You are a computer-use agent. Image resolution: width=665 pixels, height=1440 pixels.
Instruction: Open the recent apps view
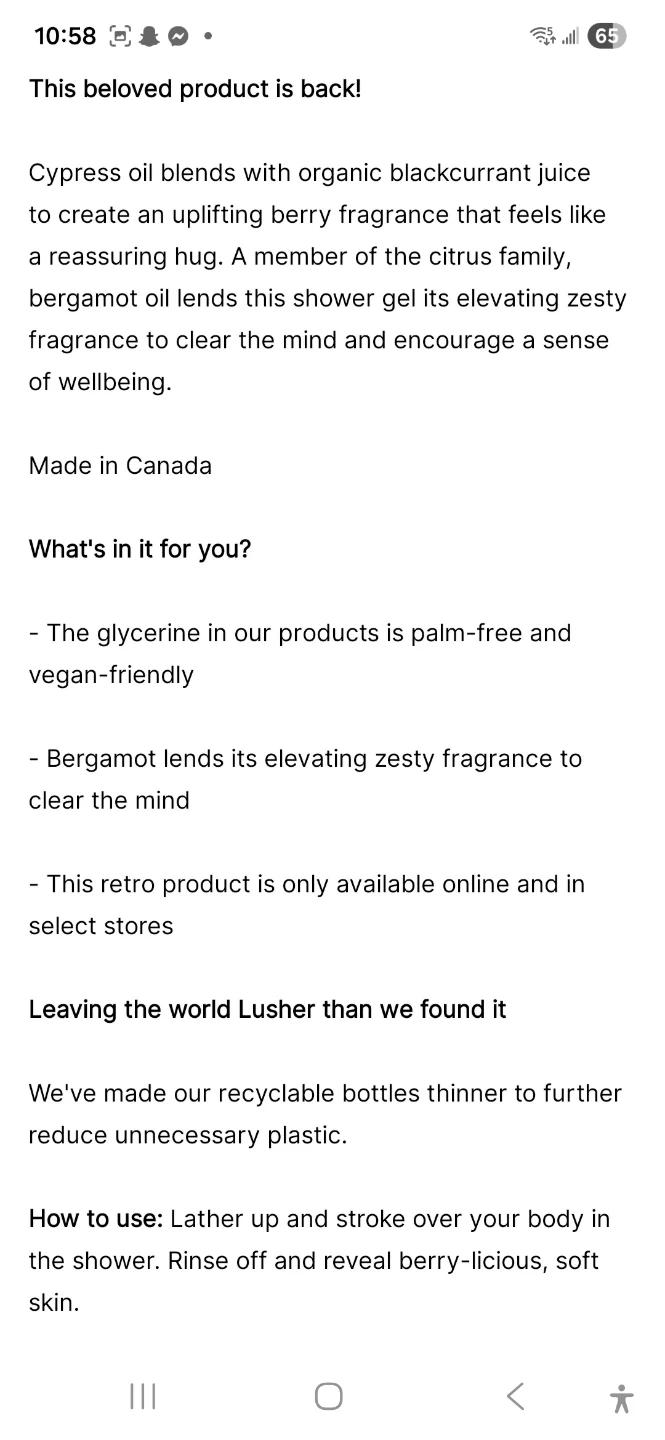[x=143, y=1396]
